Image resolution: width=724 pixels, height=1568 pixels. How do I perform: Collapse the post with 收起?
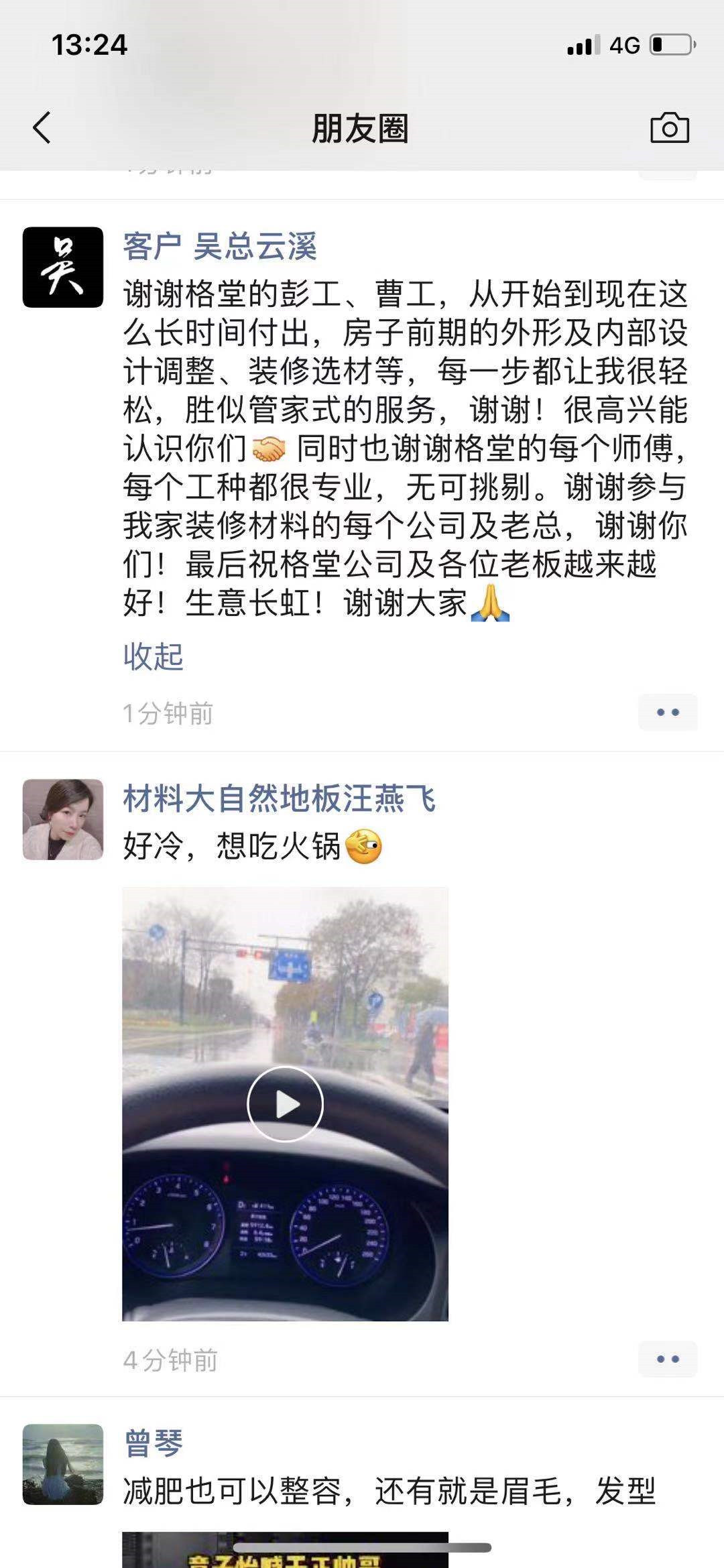(153, 656)
